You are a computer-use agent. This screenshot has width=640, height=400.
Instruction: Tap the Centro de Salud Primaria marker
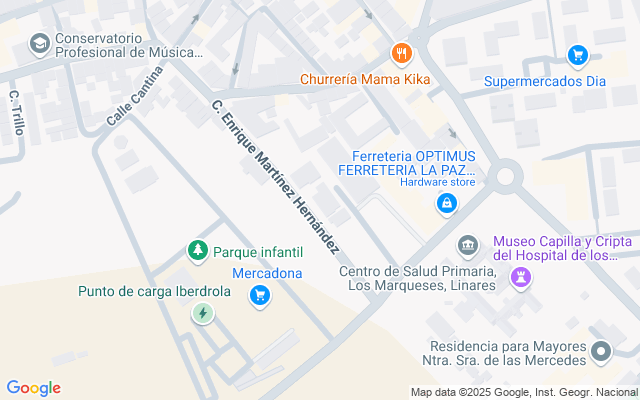pos(467,245)
